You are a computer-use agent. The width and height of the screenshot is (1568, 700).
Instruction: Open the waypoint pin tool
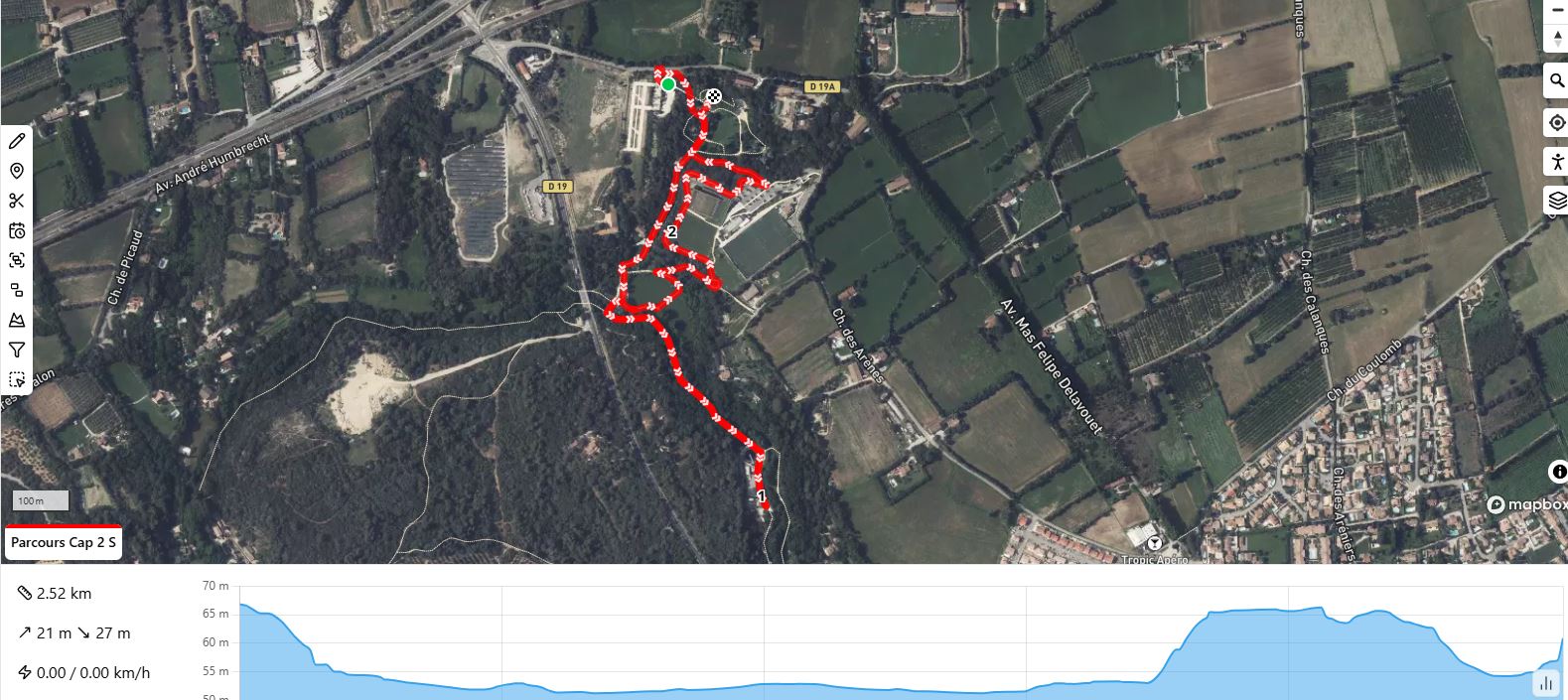point(17,172)
